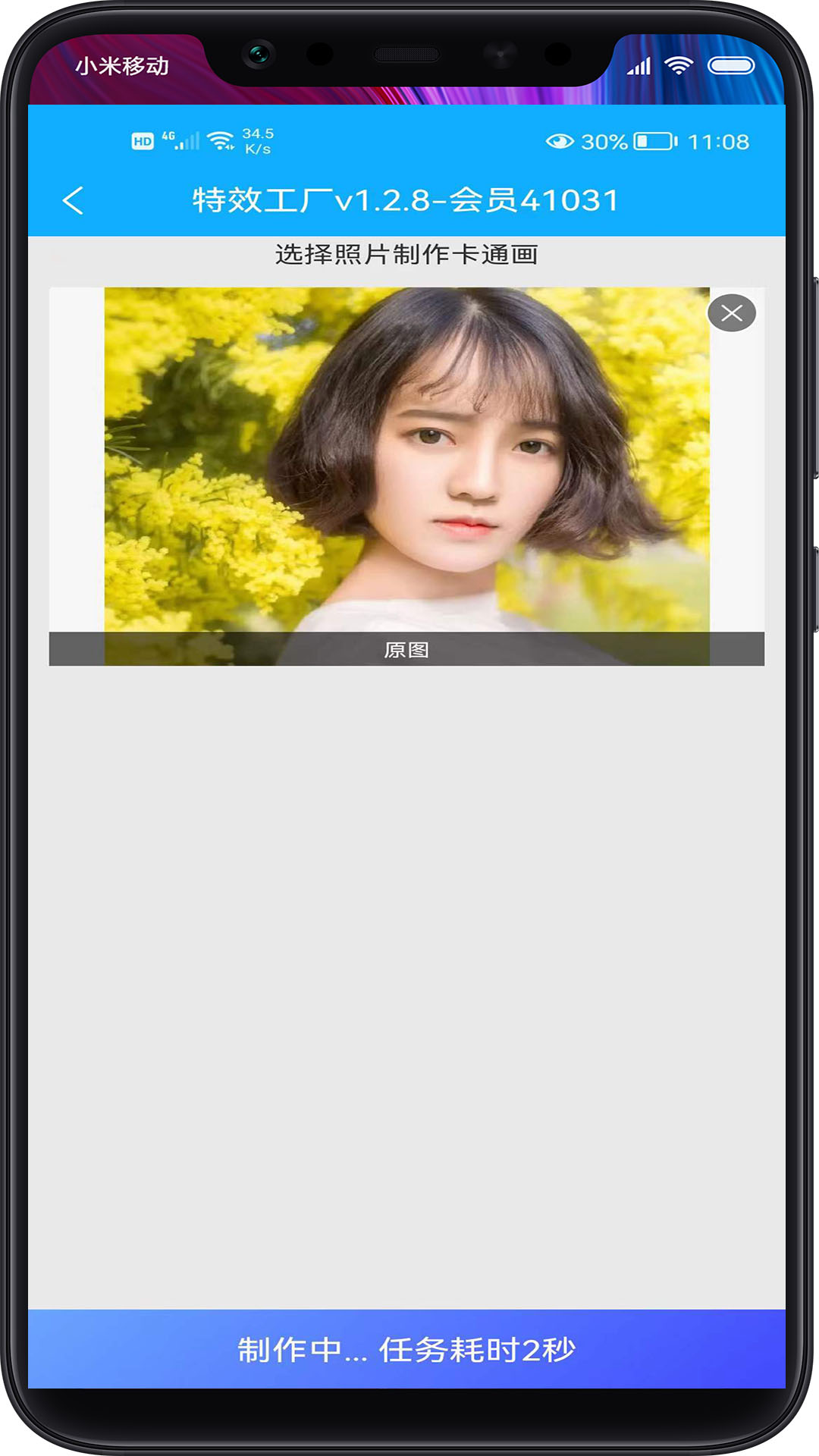Remove the selected photo with the X
This screenshot has height=1456, width=819.
click(731, 312)
